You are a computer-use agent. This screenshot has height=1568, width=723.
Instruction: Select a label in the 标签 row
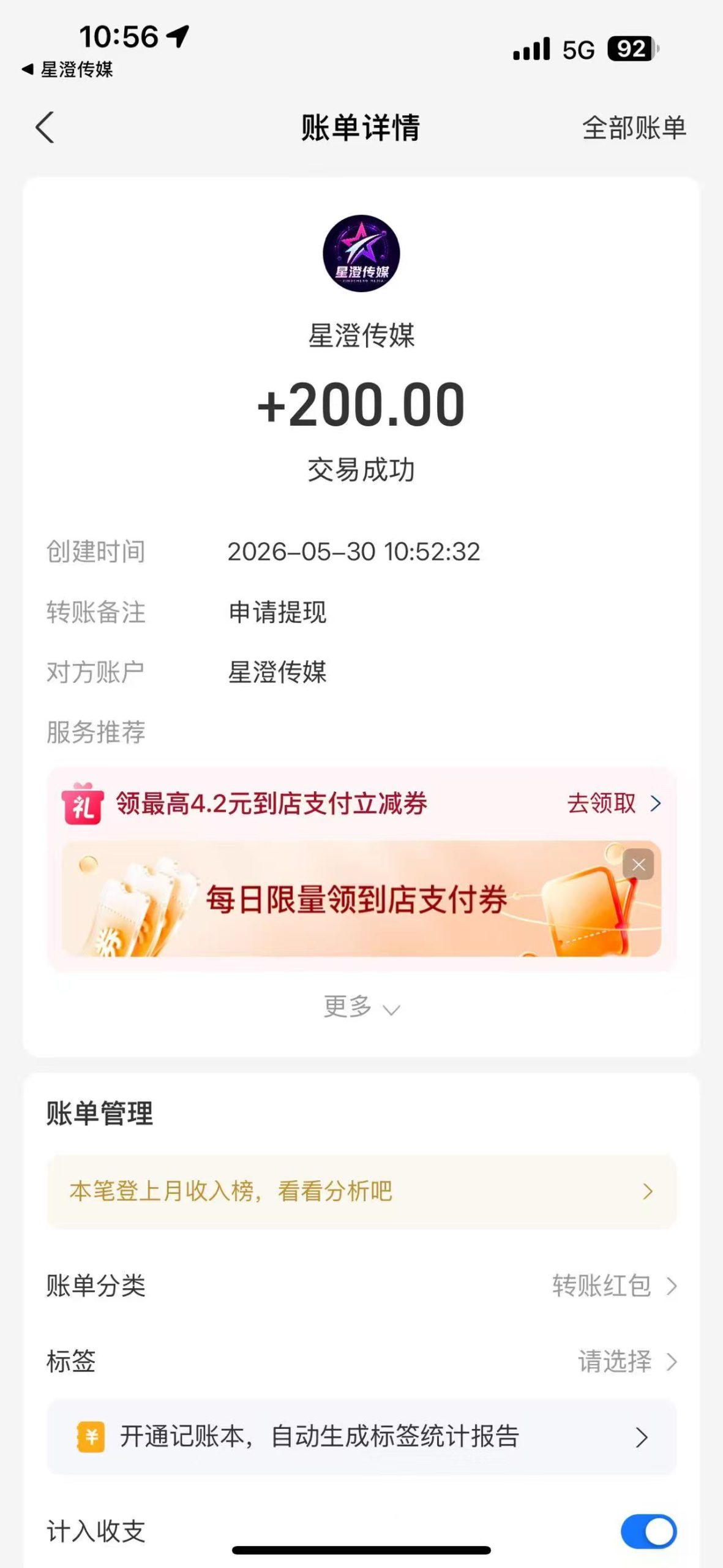point(361,1362)
